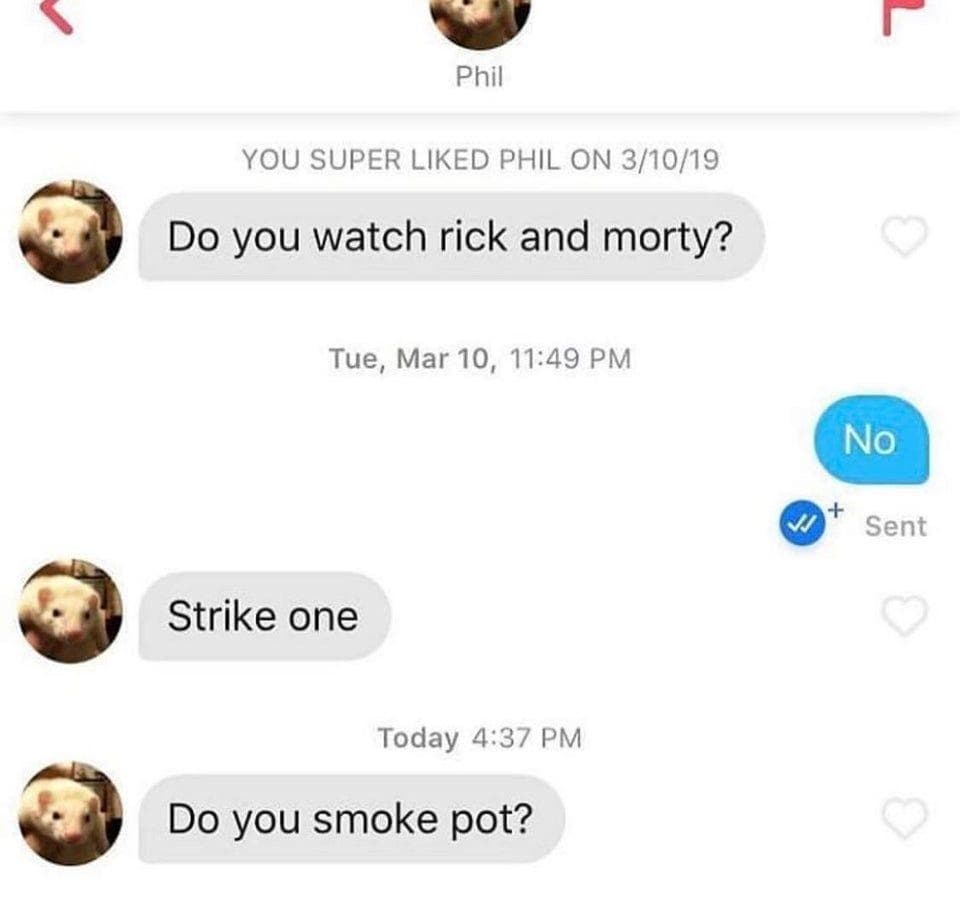The image size is (960, 898).
Task: Like the "Do you watch rick and morty?" message
Action: (904, 237)
